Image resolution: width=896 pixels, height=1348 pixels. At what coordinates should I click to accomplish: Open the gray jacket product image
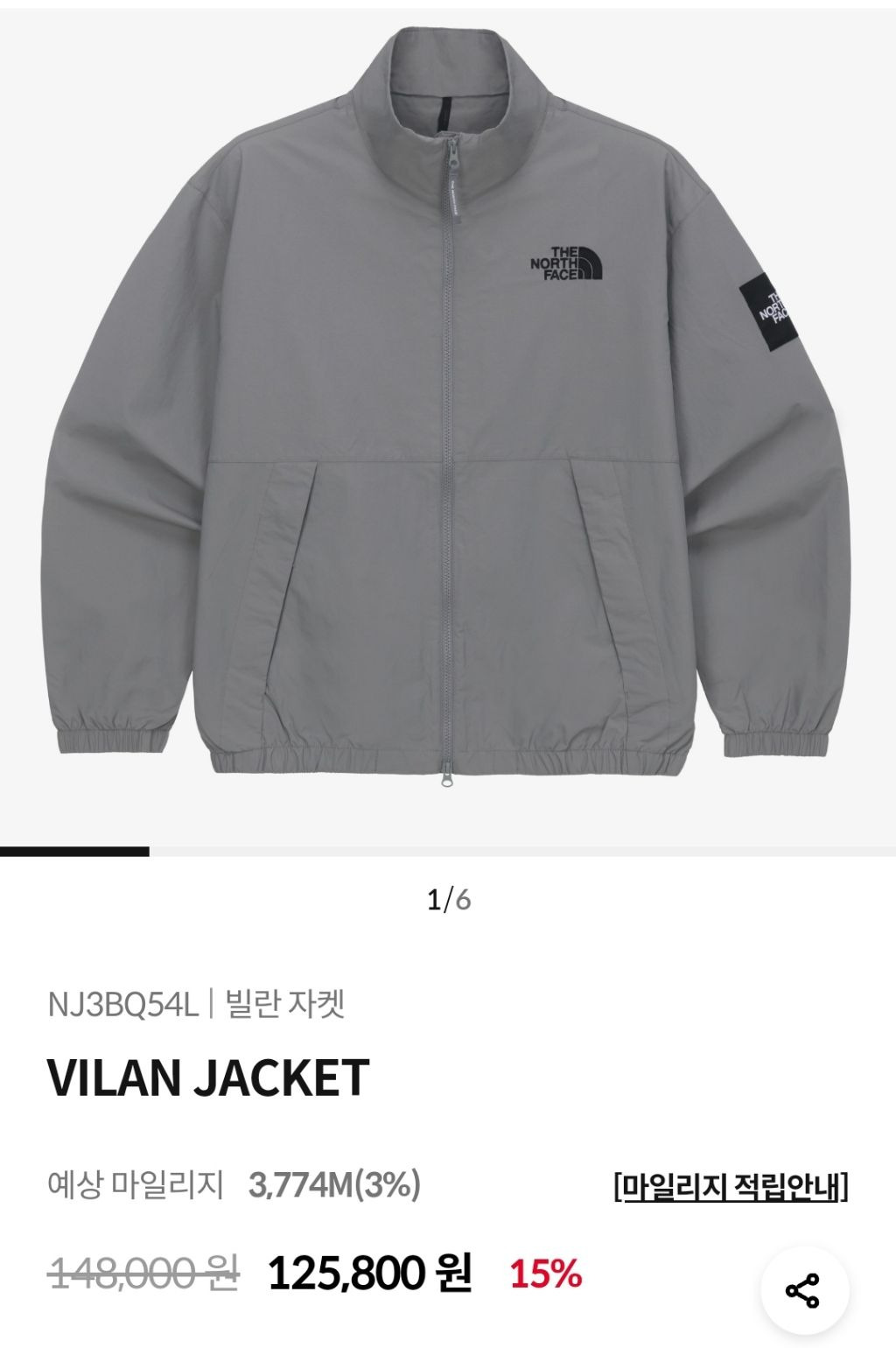[448, 420]
